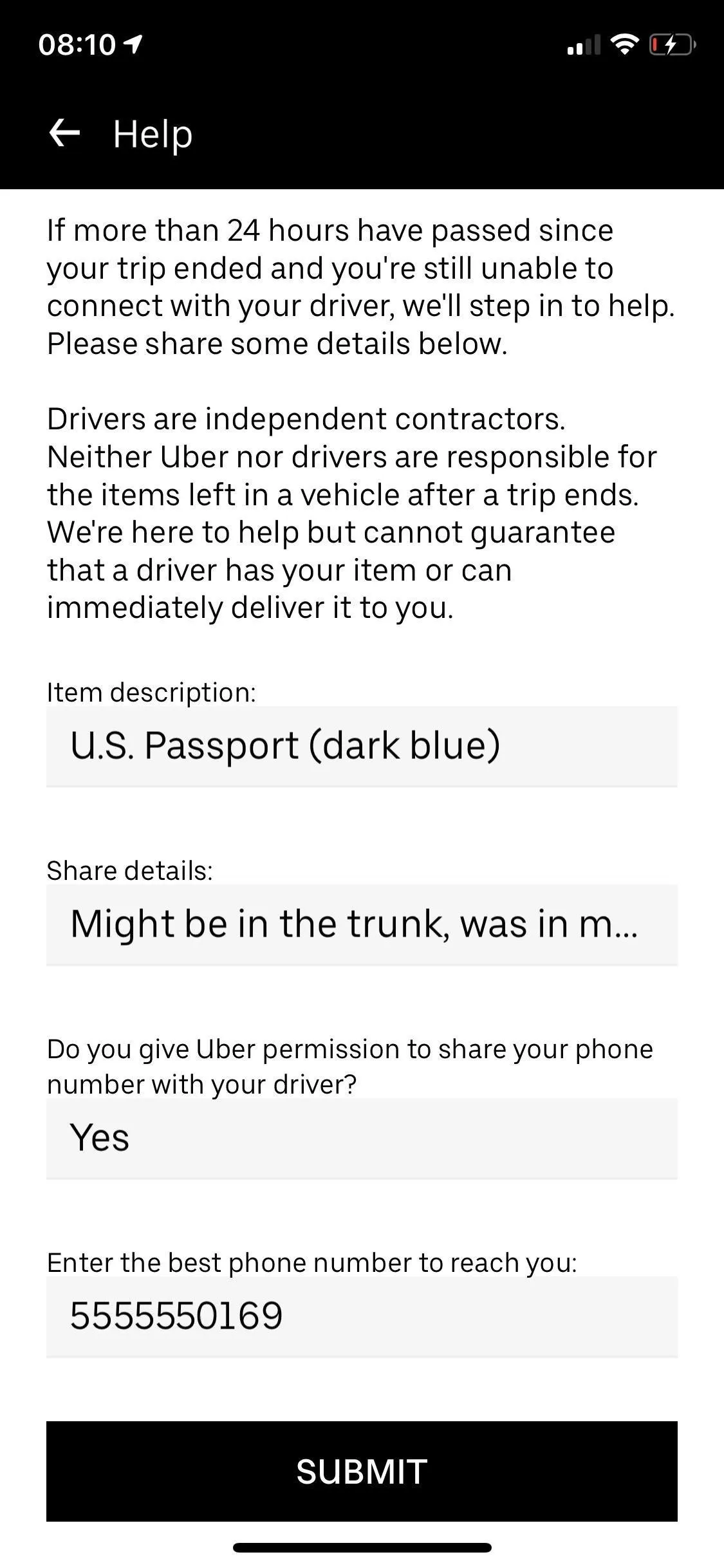The image size is (724, 1568).
Task: Tap the Share details text field
Action: pyautogui.click(x=362, y=924)
